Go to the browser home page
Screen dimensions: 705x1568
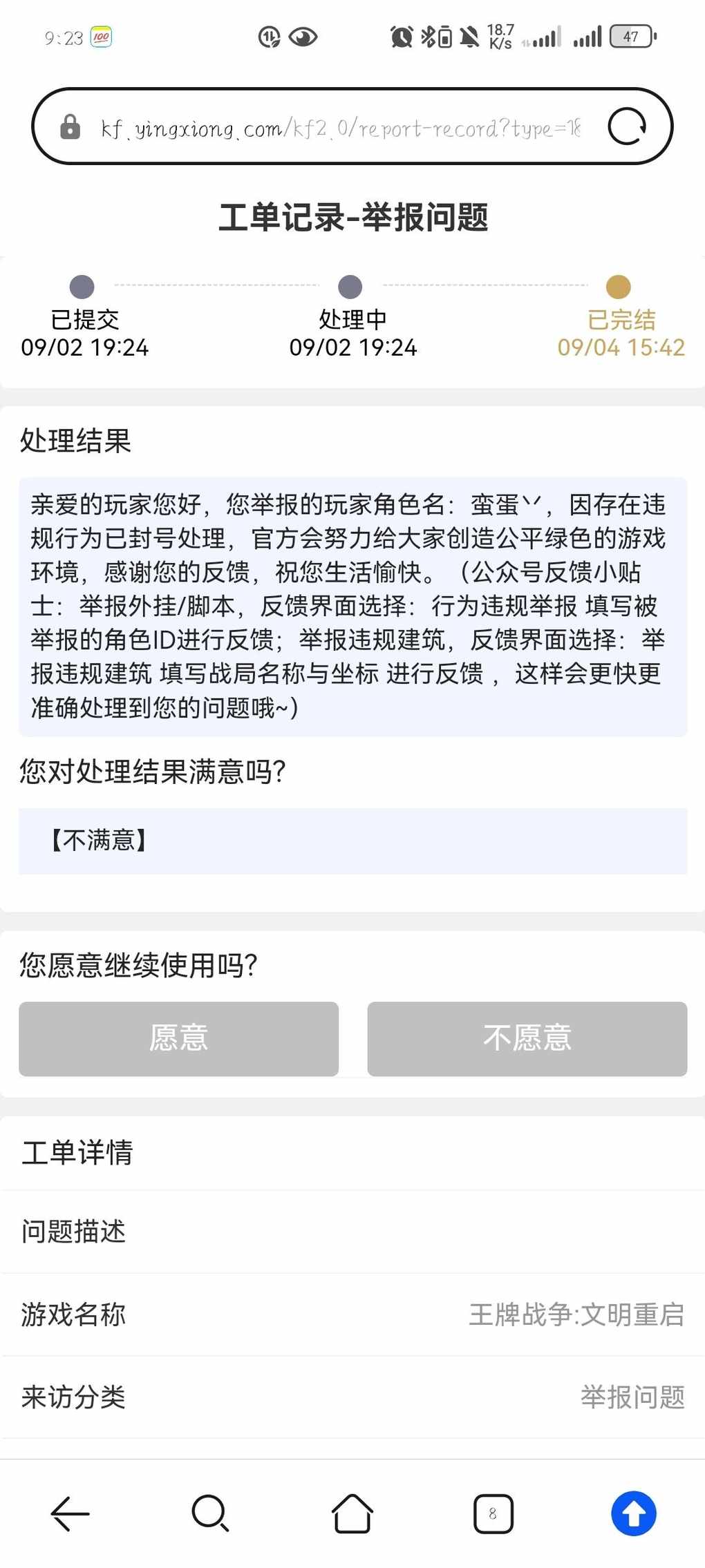352,1513
